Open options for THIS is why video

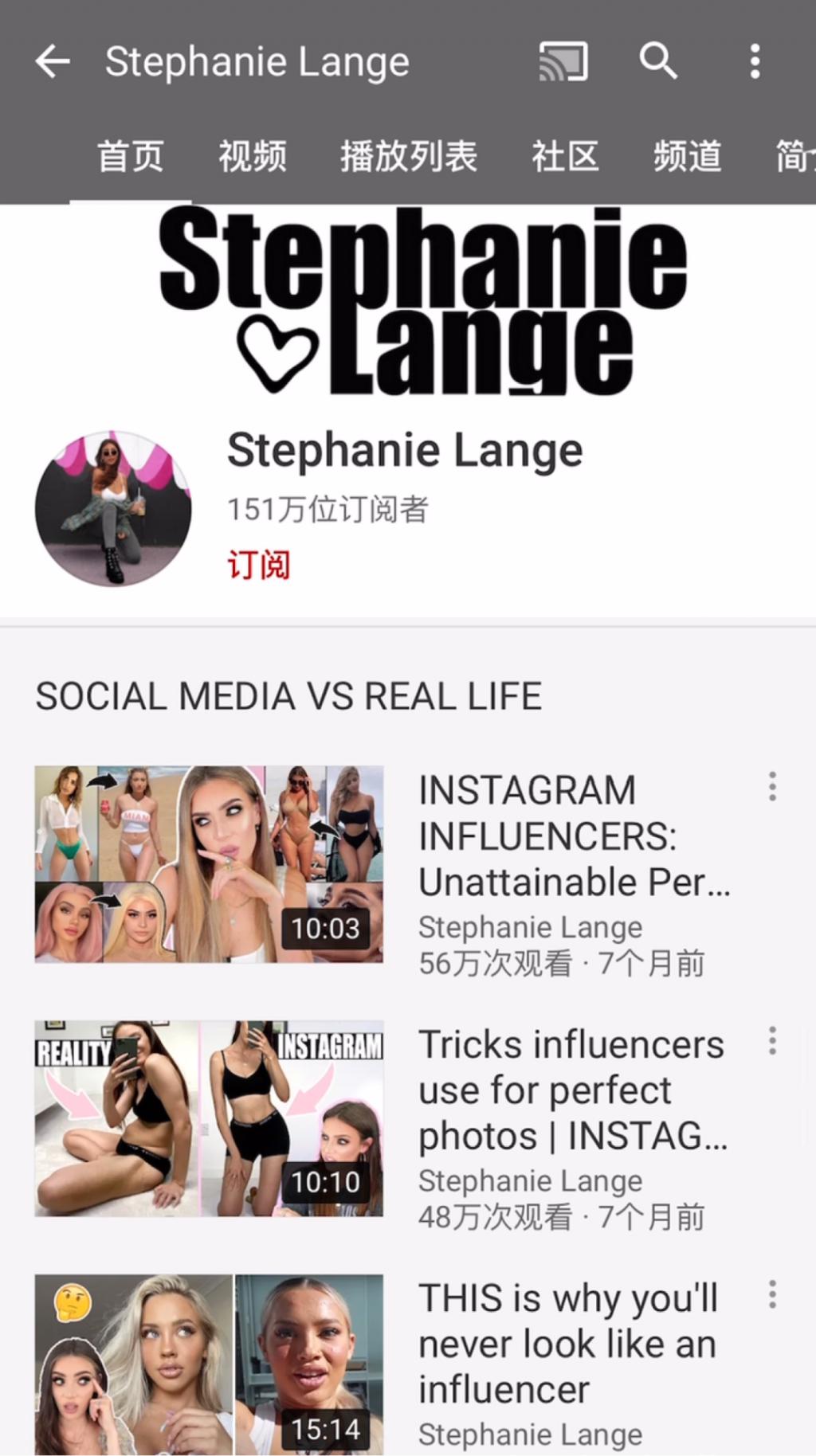pyautogui.click(x=771, y=1294)
